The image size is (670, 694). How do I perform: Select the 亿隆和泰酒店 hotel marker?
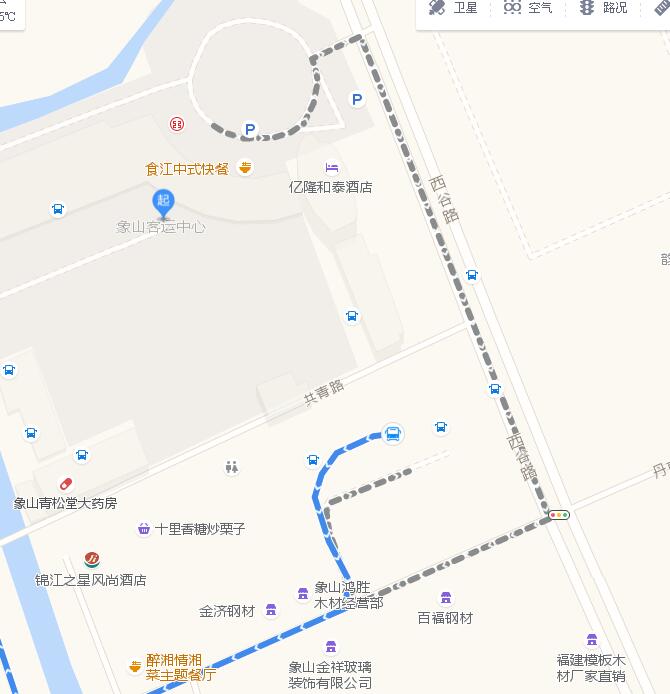(332, 168)
